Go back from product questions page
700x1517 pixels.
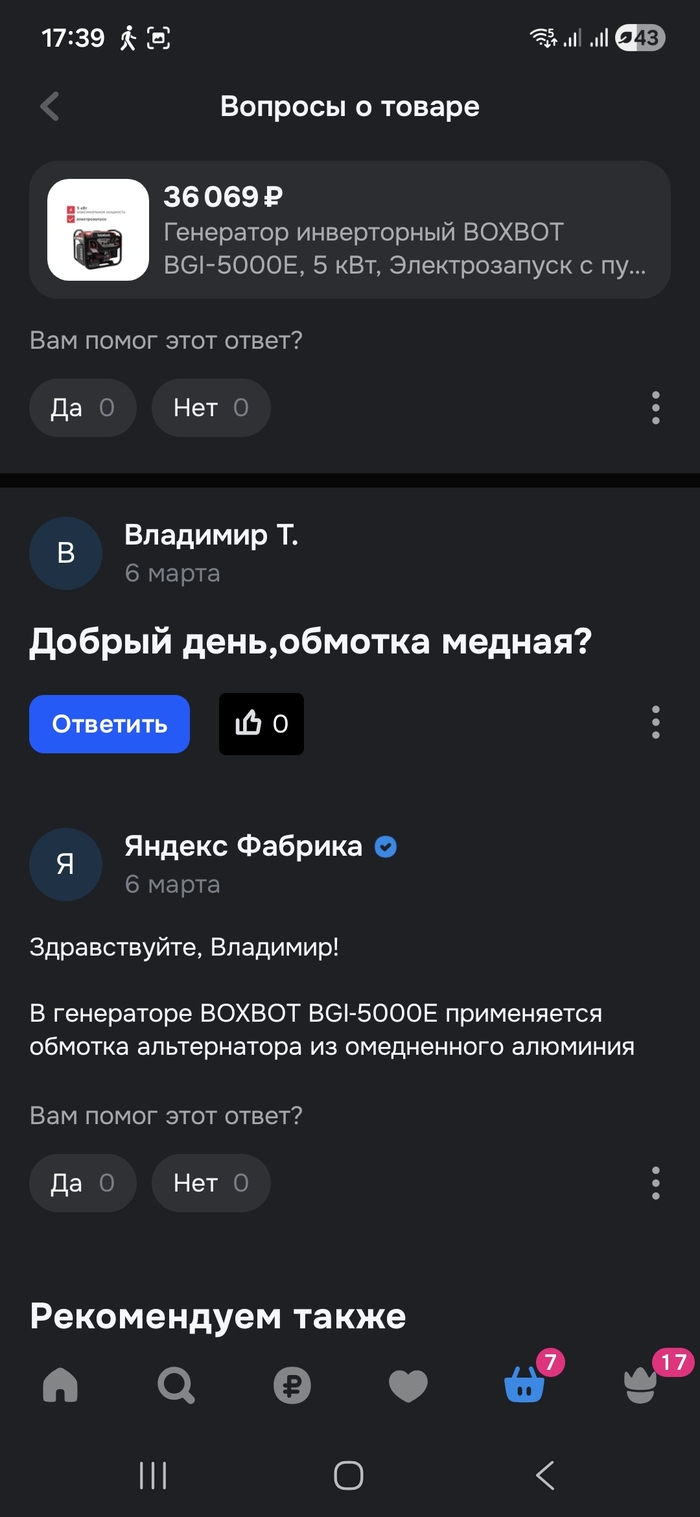pos(50,106)
